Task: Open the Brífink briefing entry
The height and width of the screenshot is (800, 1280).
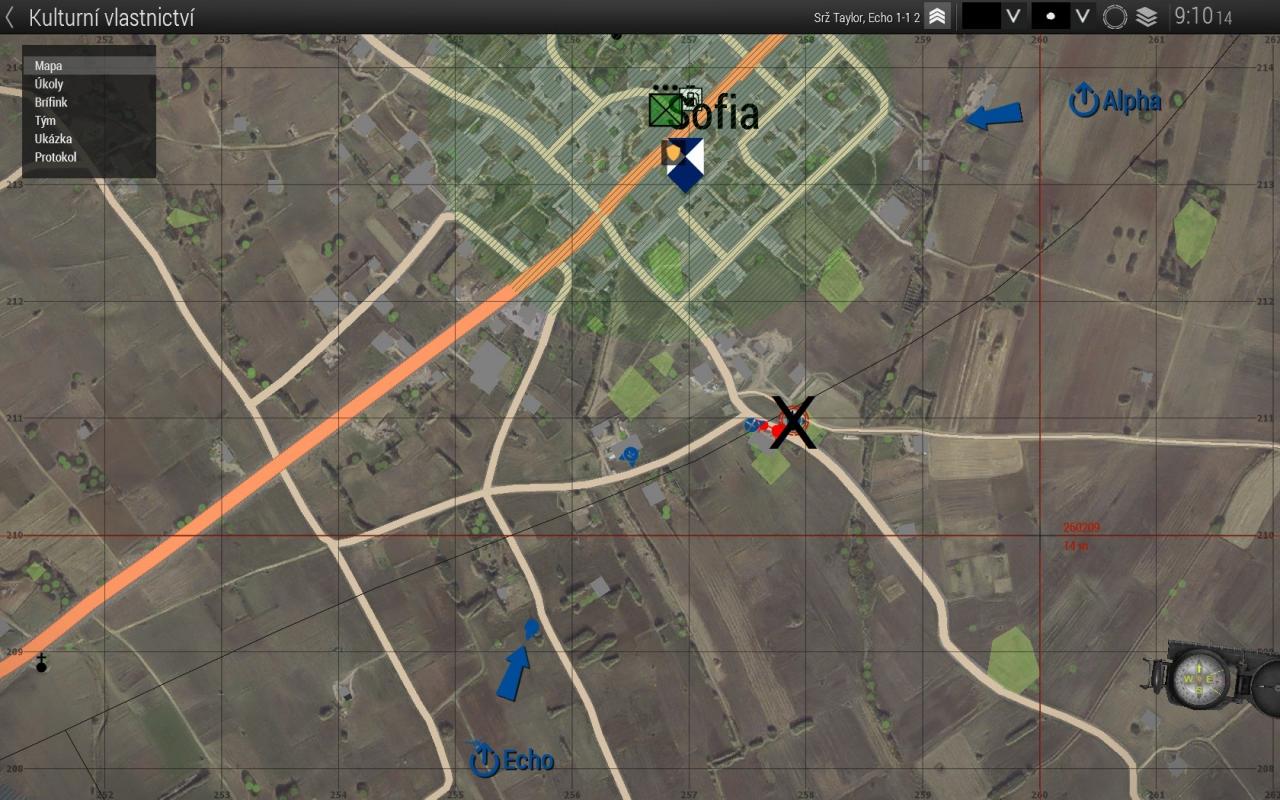Action: click(51, 102)
